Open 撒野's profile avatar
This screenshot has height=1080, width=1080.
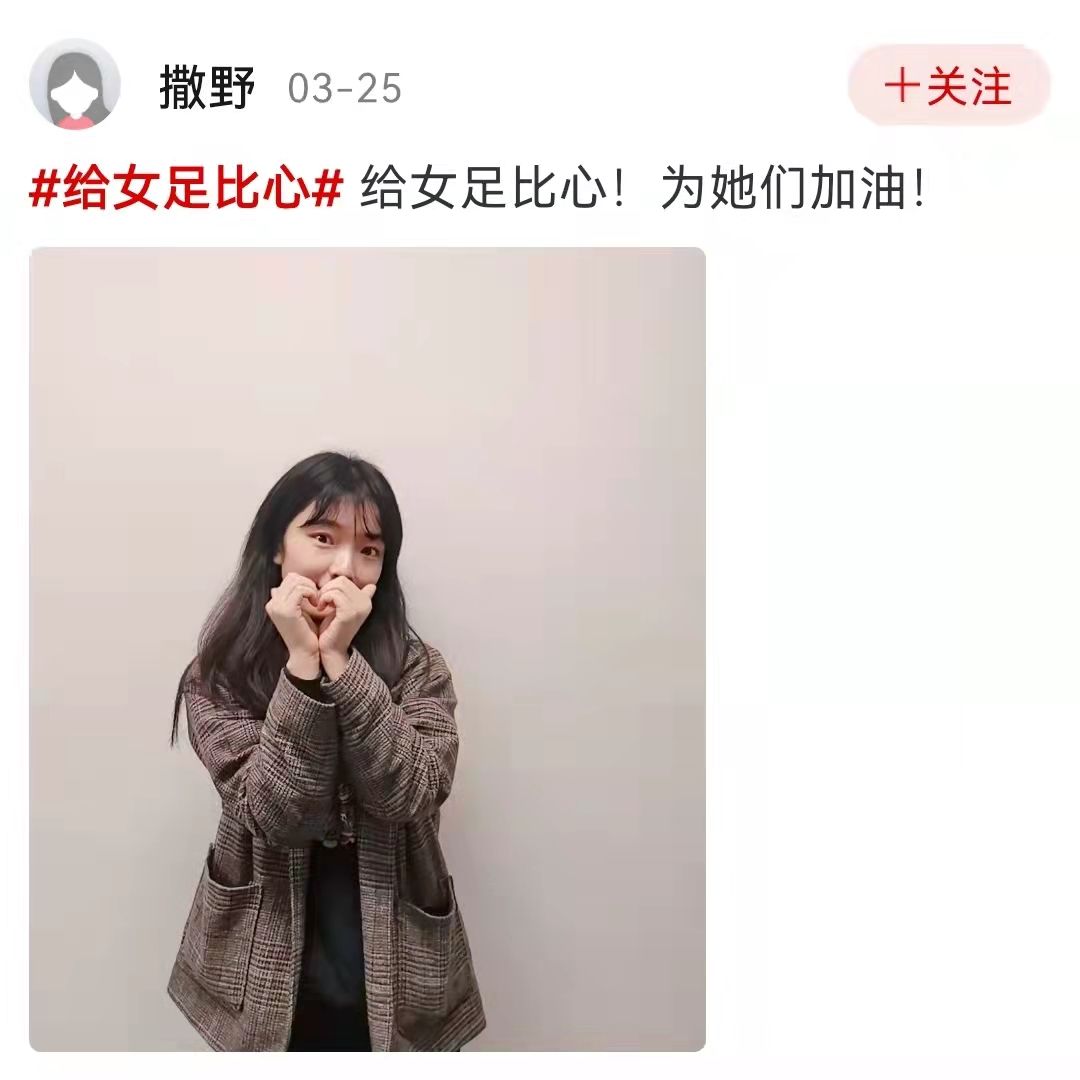click(x=75, y=85)
